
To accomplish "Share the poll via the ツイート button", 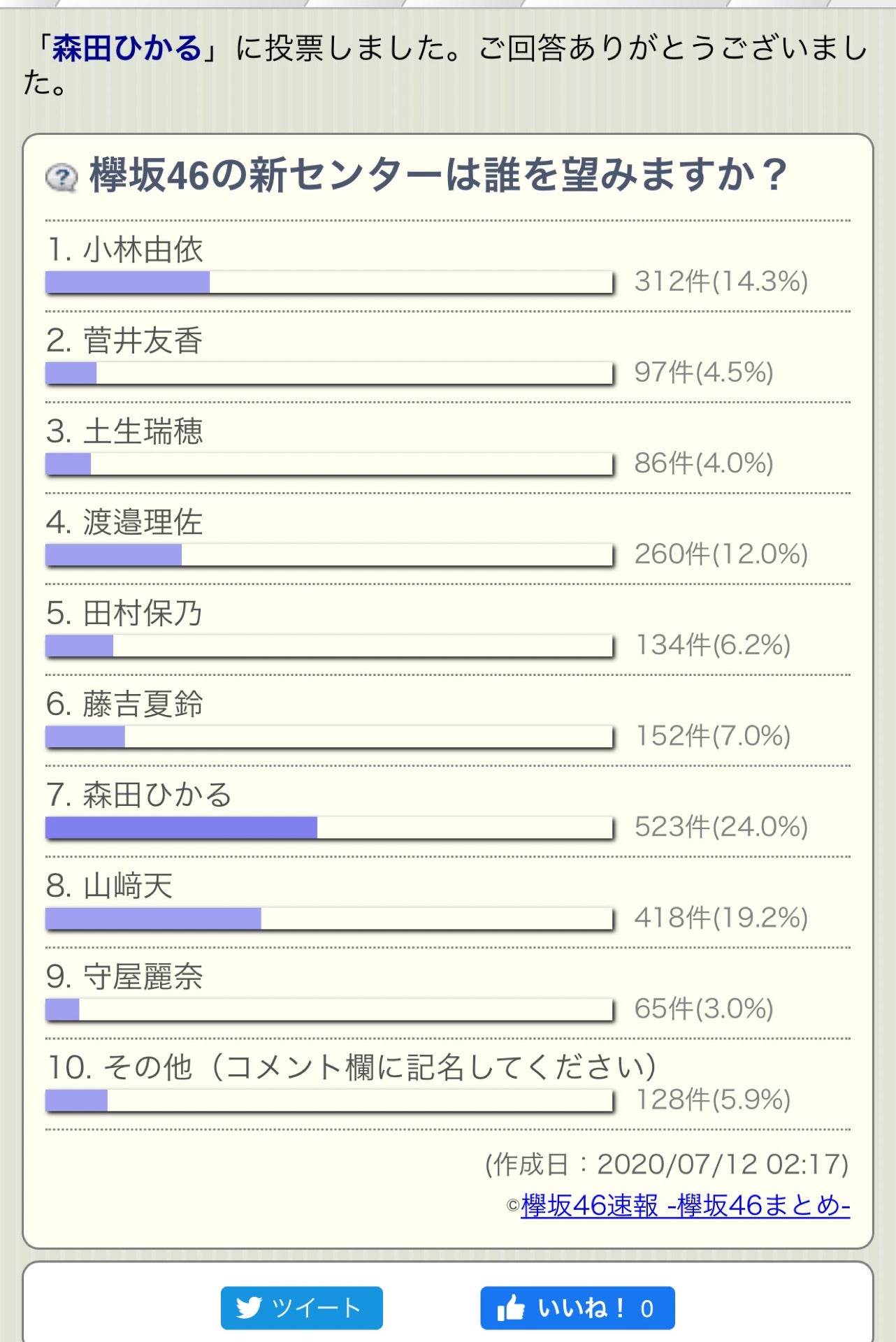I will pyautogui.click(x=302, y=1308).
